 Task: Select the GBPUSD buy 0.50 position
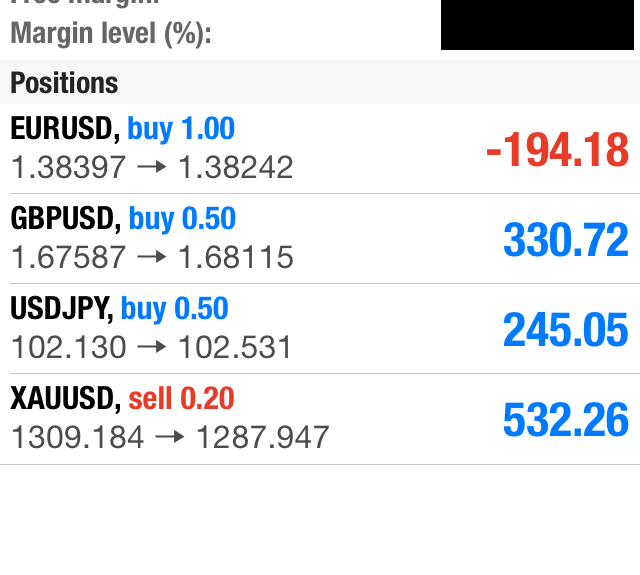[x=320, y=238]
